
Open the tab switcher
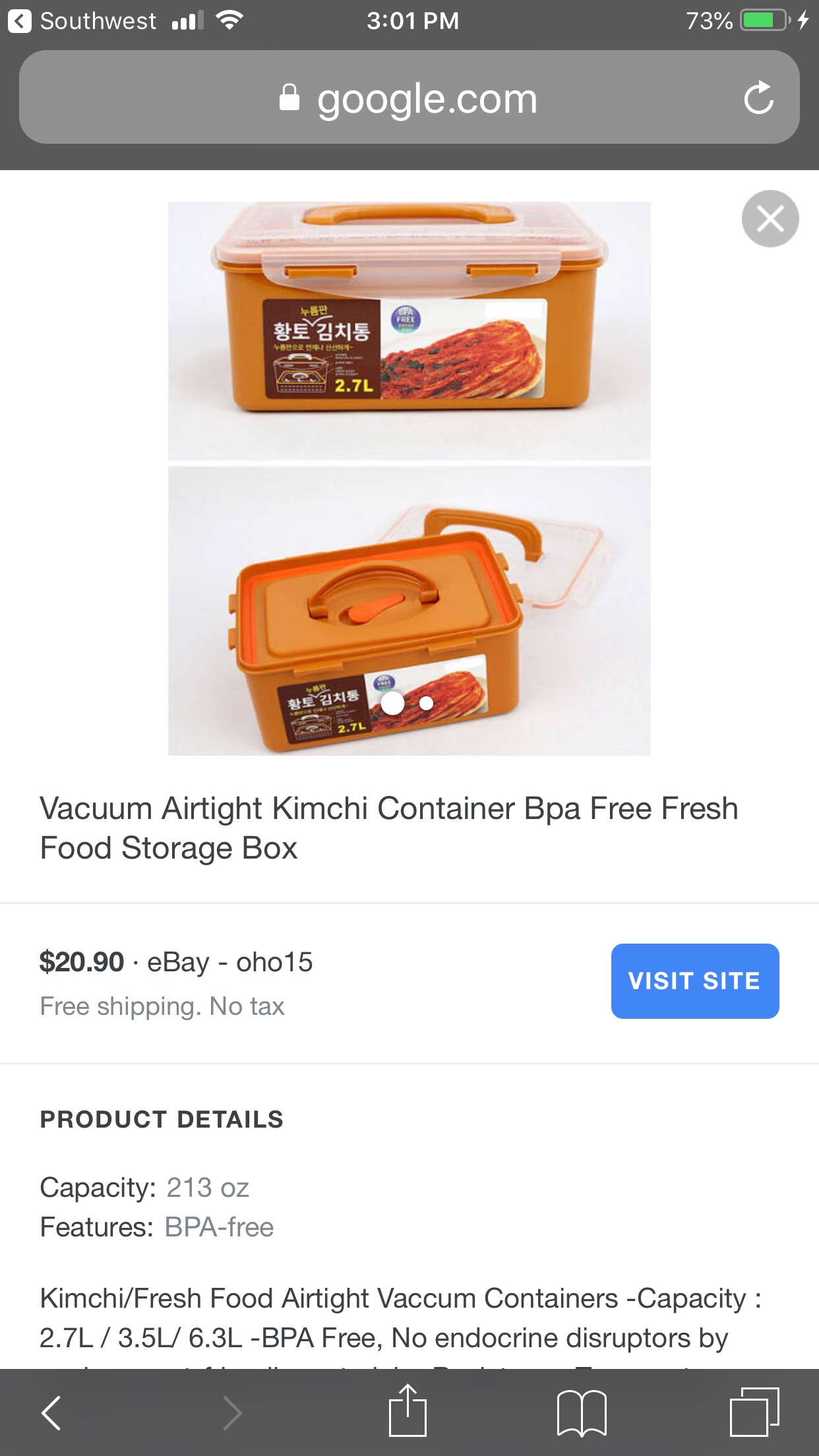coord(754,1412)
